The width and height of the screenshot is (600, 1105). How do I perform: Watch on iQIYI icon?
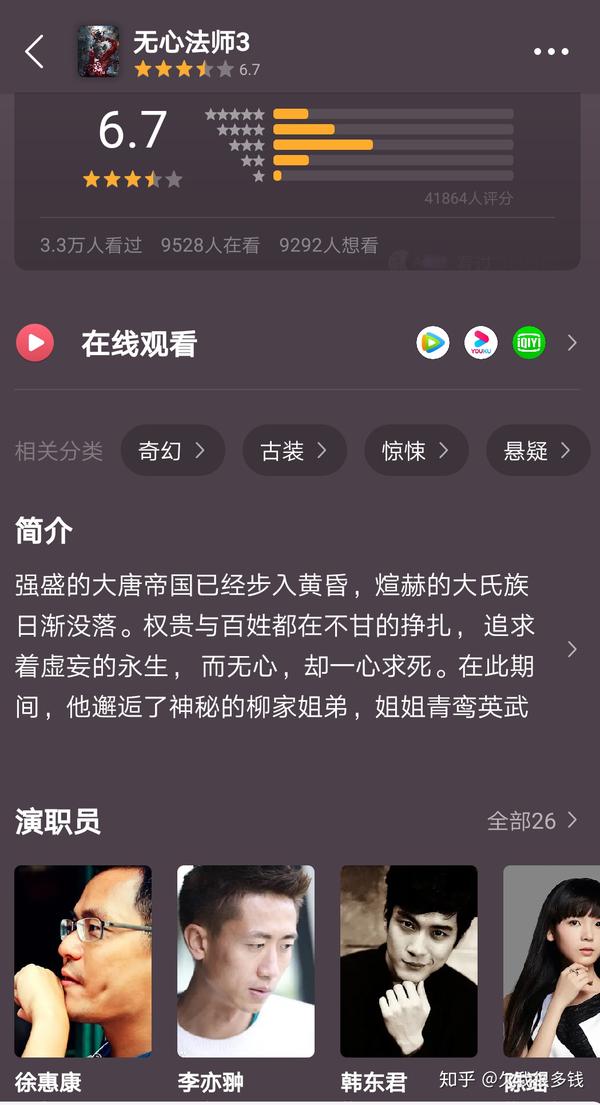click(x=529, y=343)
